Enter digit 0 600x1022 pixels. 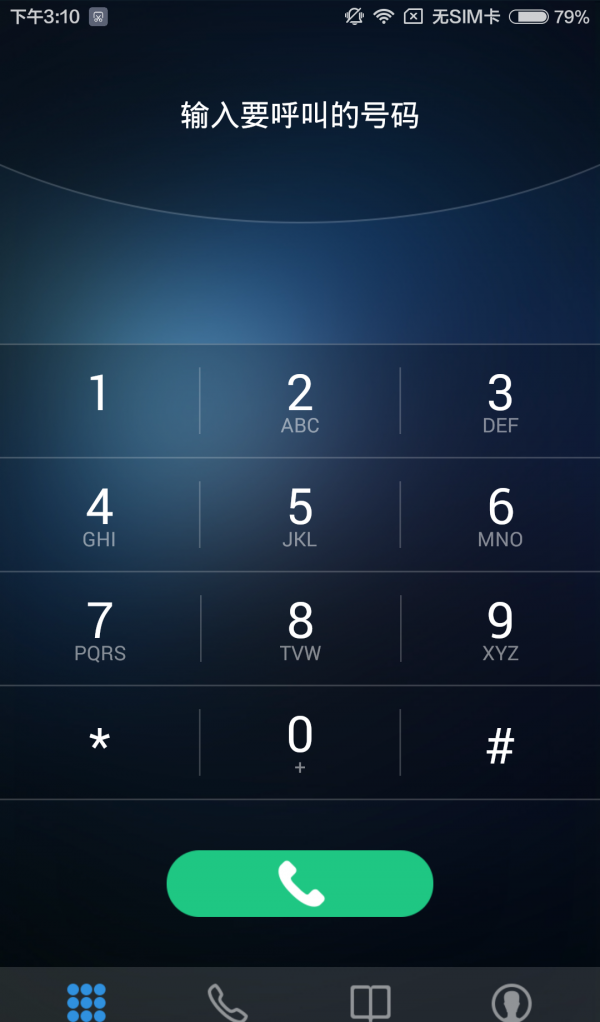click(x=300, y=742)
